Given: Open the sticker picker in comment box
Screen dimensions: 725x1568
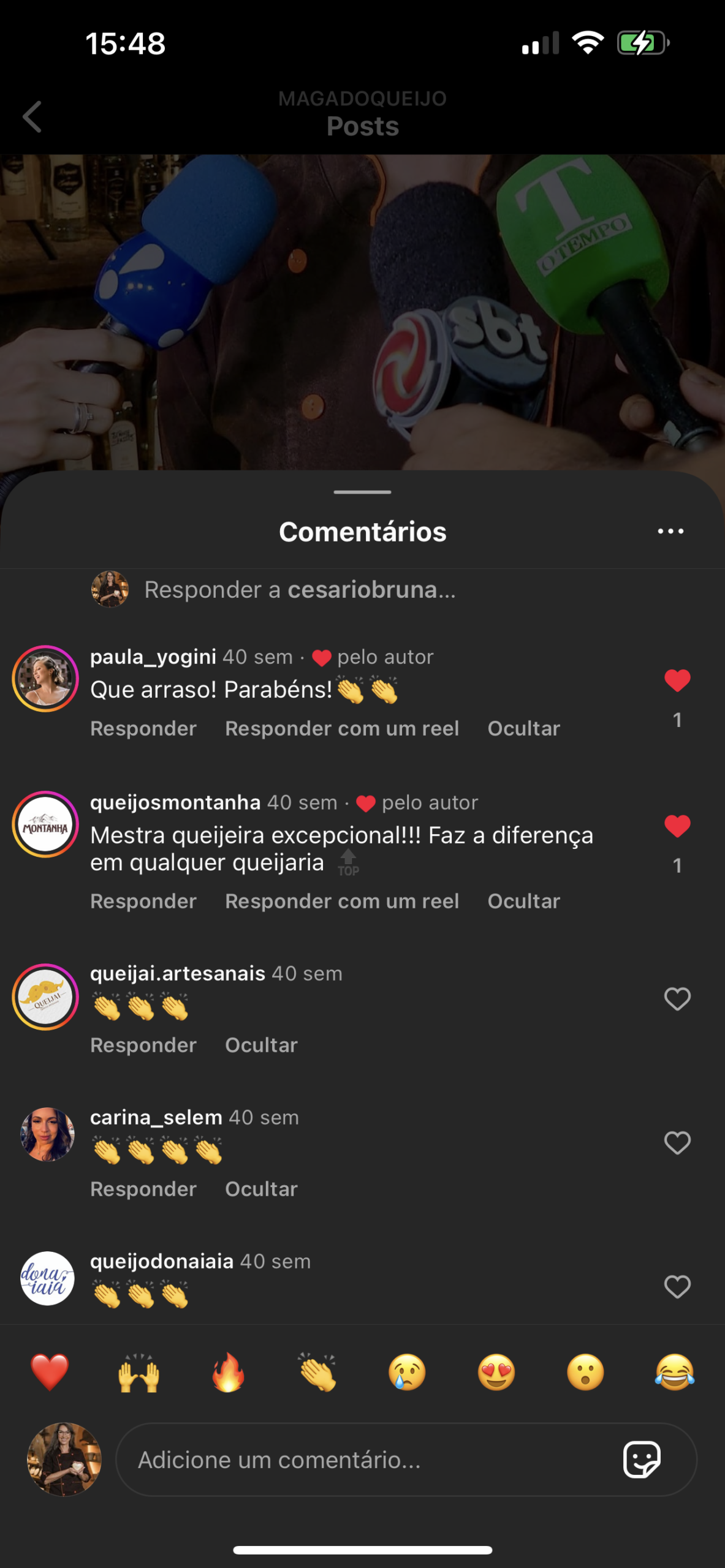Looking at the screenshot, I should pyautogui.click(x=641, y=1460).
